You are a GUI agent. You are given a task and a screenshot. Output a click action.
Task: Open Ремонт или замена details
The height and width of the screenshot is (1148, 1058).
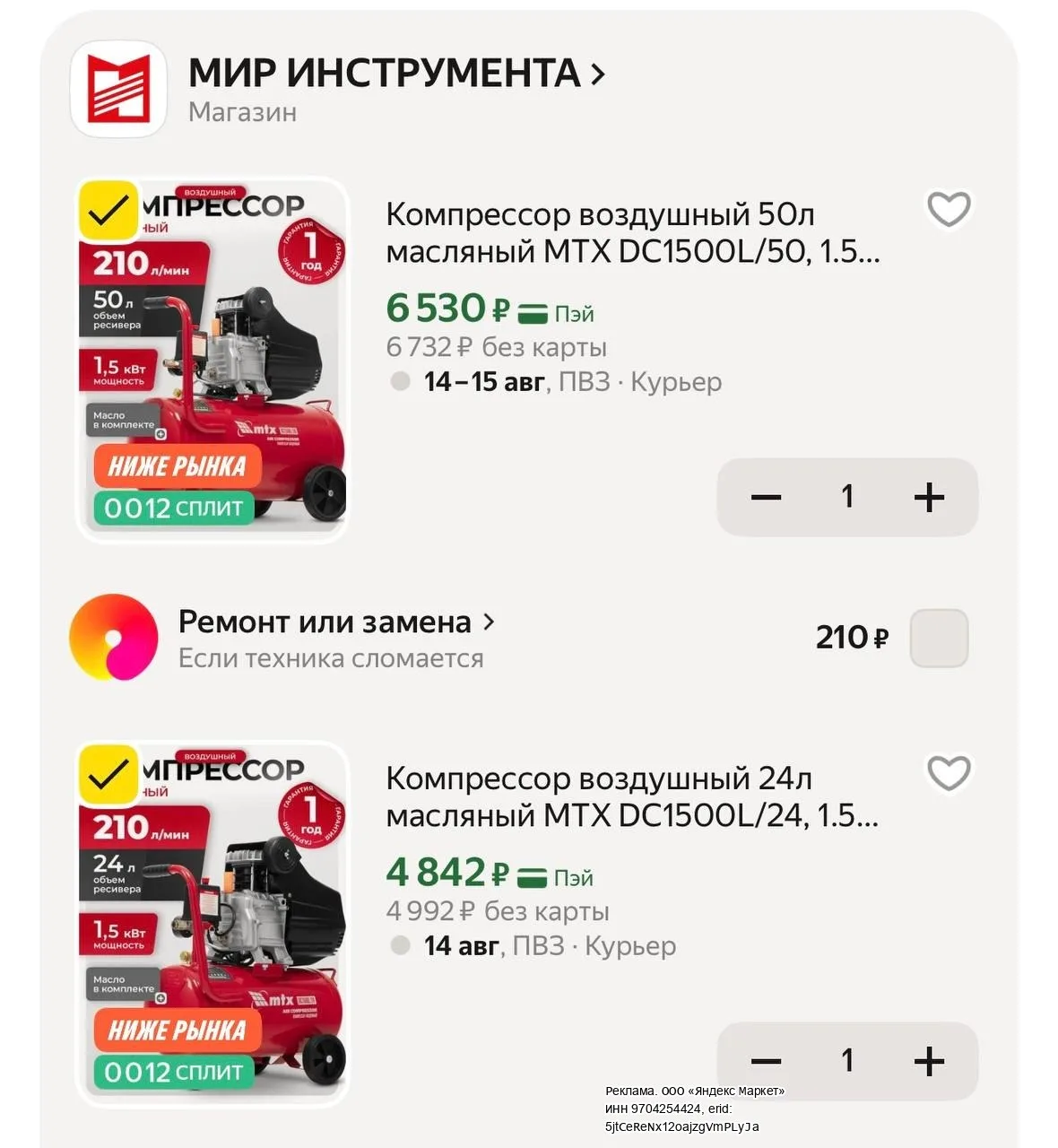pyautogui.click(x=336, y=622)
